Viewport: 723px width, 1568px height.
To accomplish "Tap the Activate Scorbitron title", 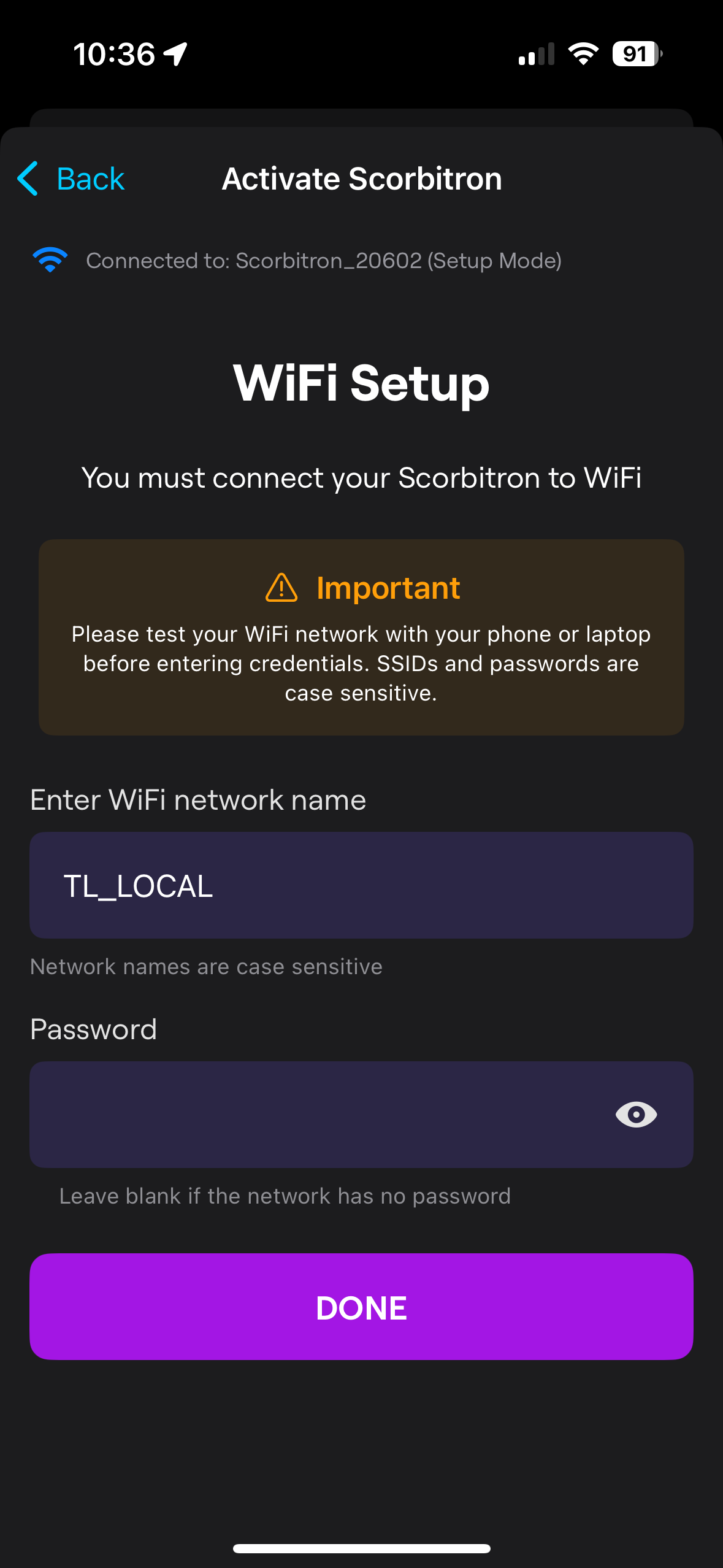I will coord(361,179).
